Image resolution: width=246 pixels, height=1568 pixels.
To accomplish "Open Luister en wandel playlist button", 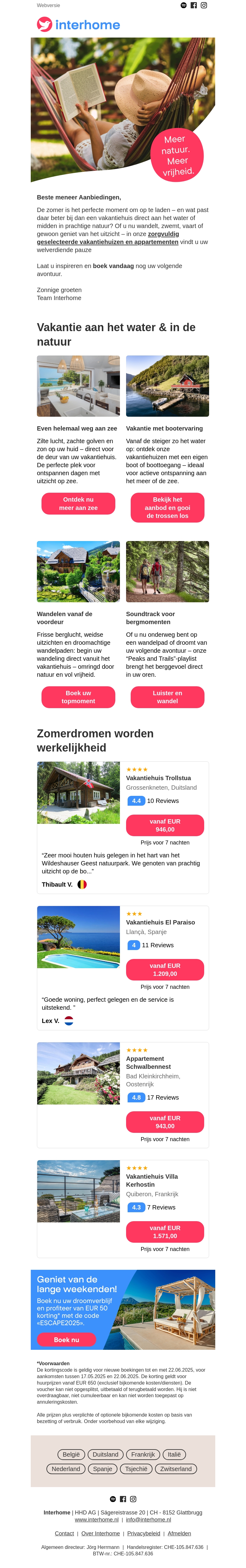I will coord(168,697).
